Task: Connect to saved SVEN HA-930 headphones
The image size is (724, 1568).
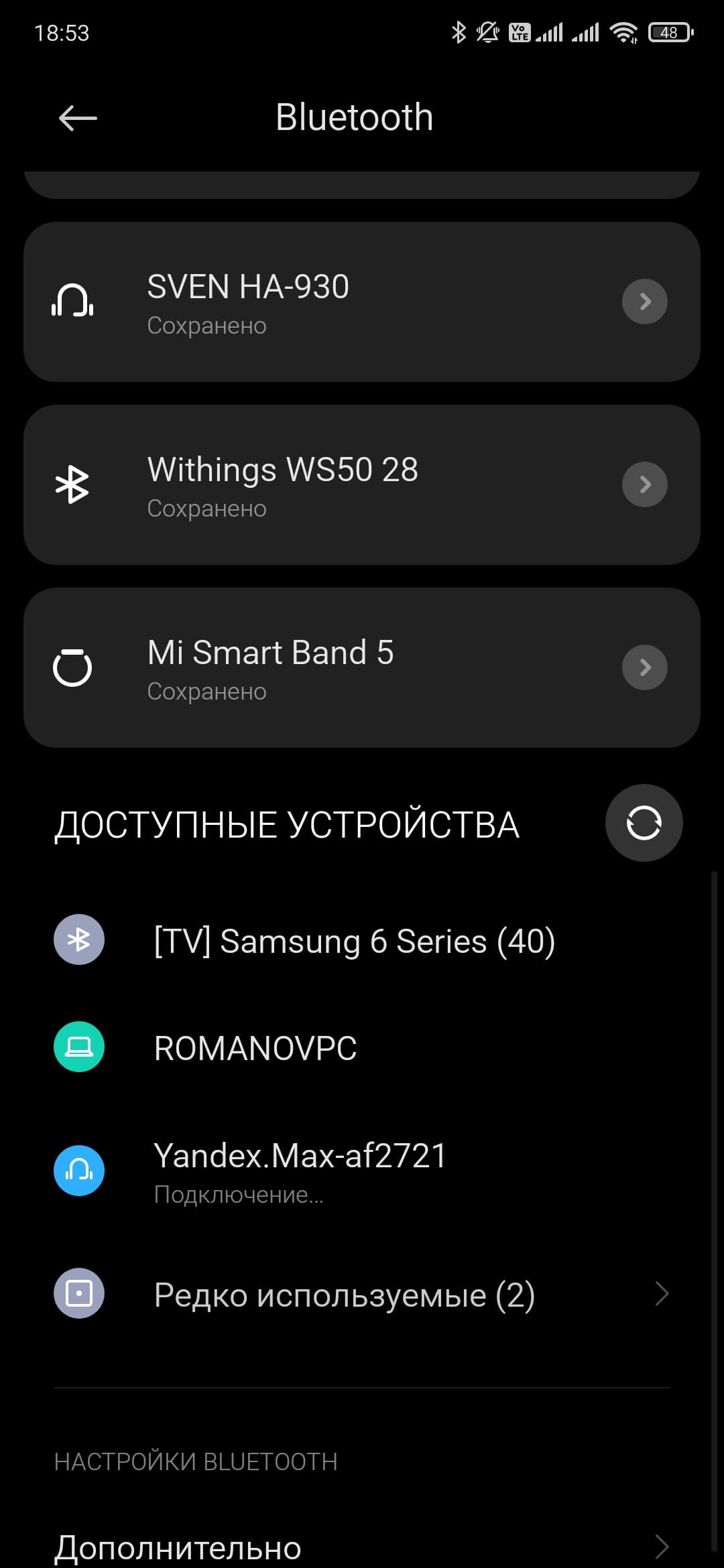Action: click(x=302, y=302)
